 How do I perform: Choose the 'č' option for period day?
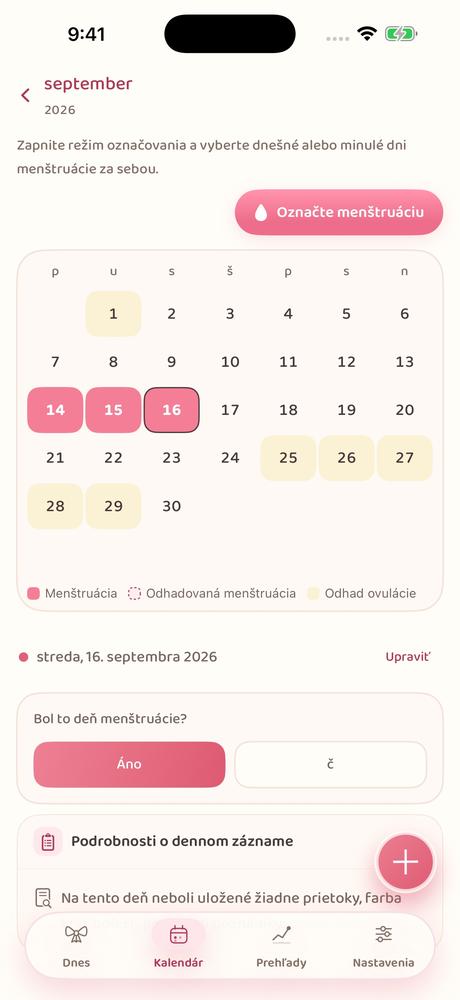pyautogui.click(x=330, y=764)
